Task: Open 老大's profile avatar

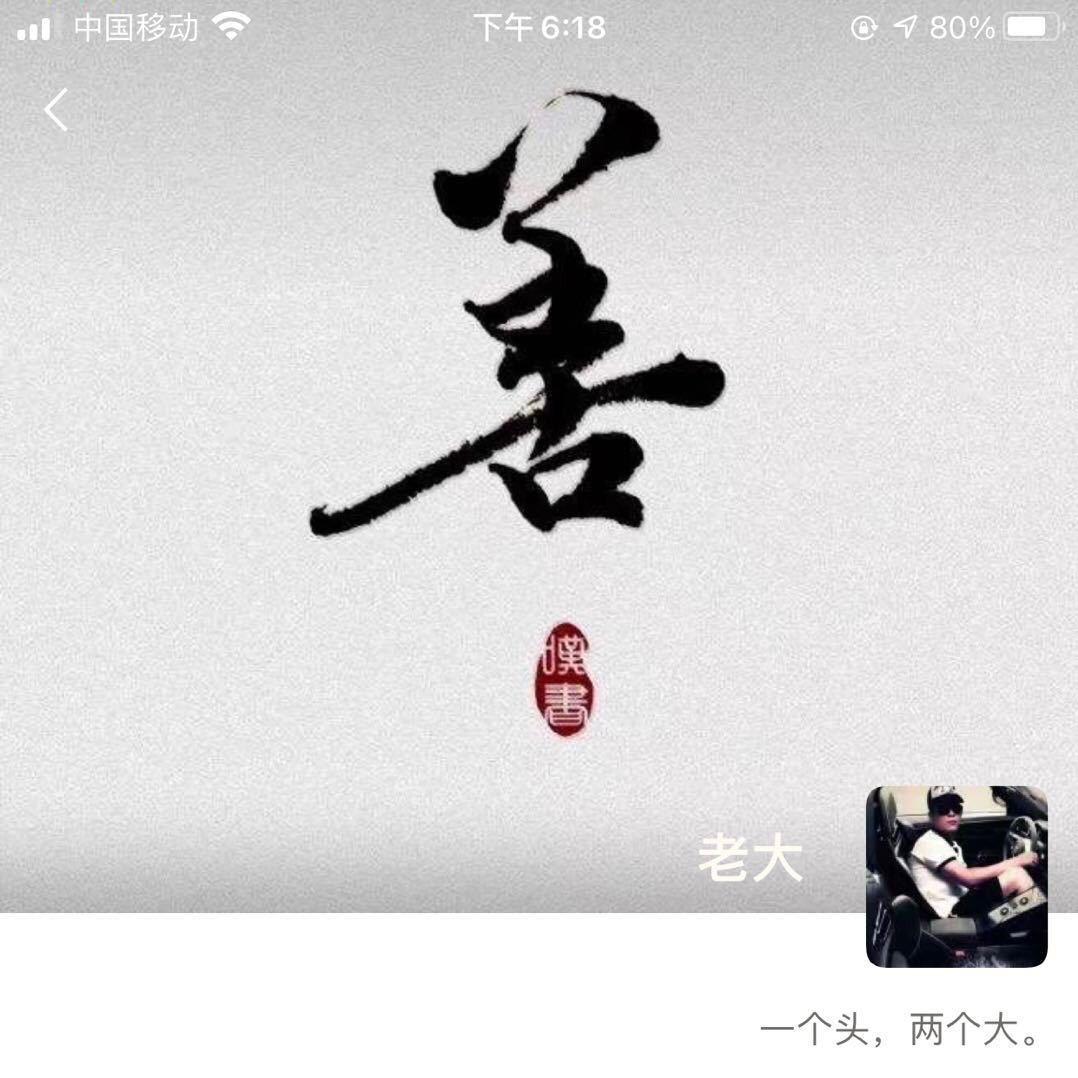Action: coord(956,876)
